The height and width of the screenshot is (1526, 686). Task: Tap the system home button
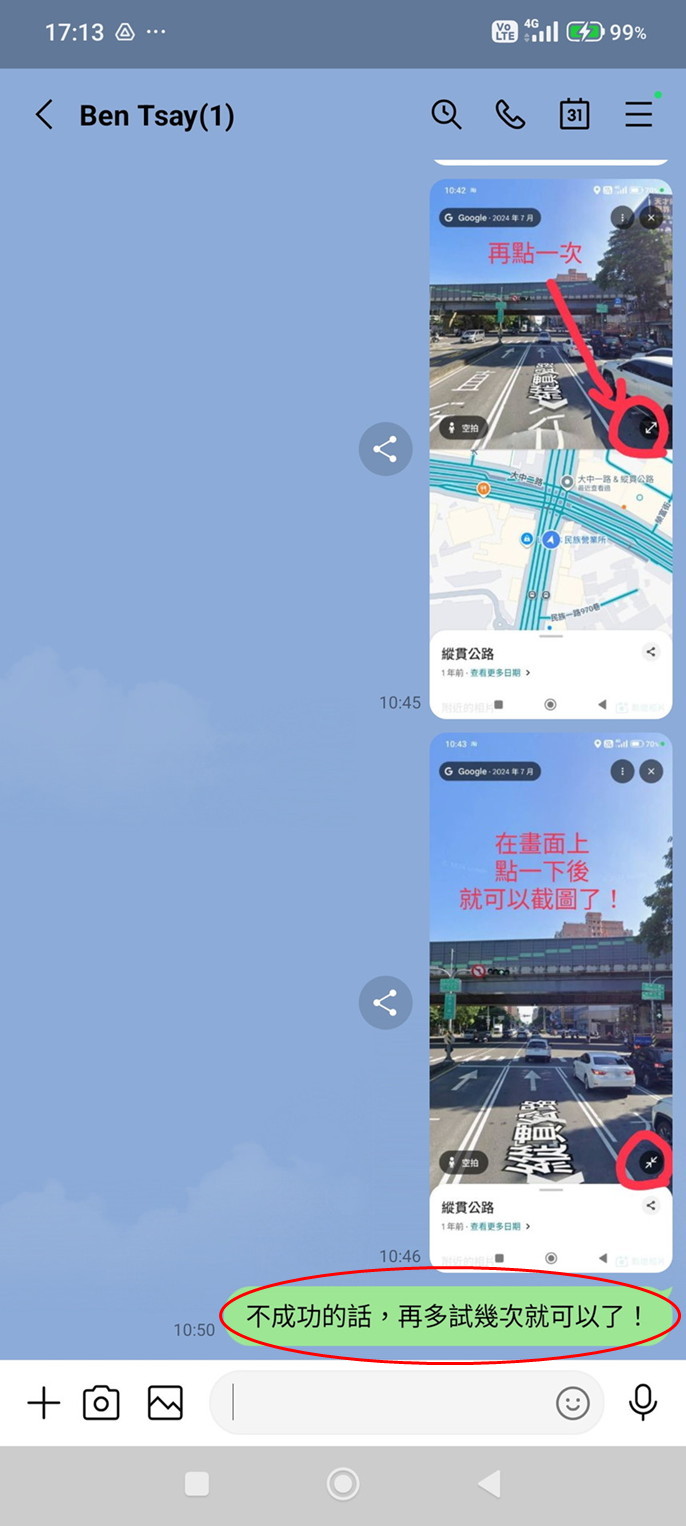coord(343,1484)
